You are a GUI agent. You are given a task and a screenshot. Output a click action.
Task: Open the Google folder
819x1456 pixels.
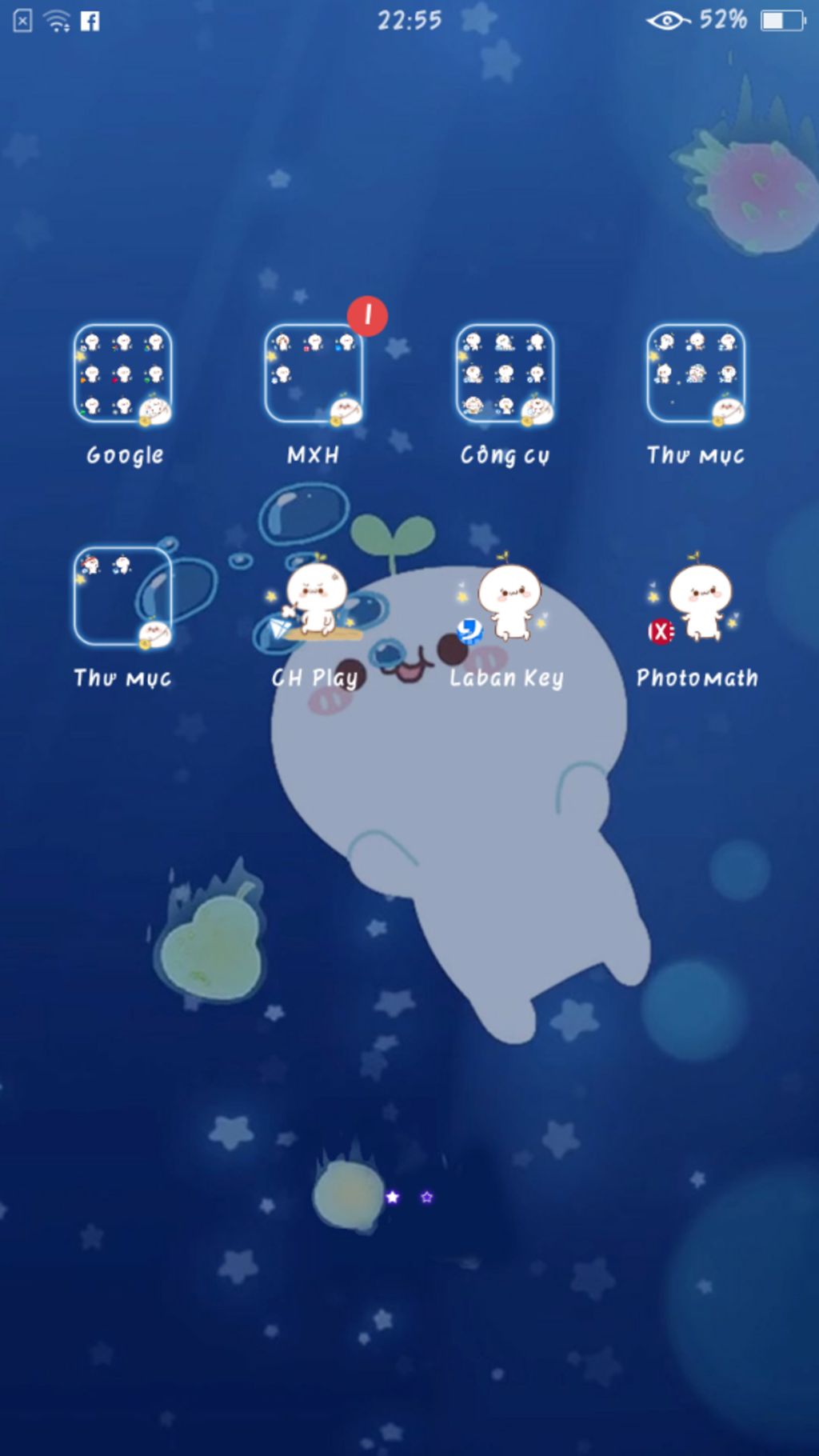click(x=123, y=374)
